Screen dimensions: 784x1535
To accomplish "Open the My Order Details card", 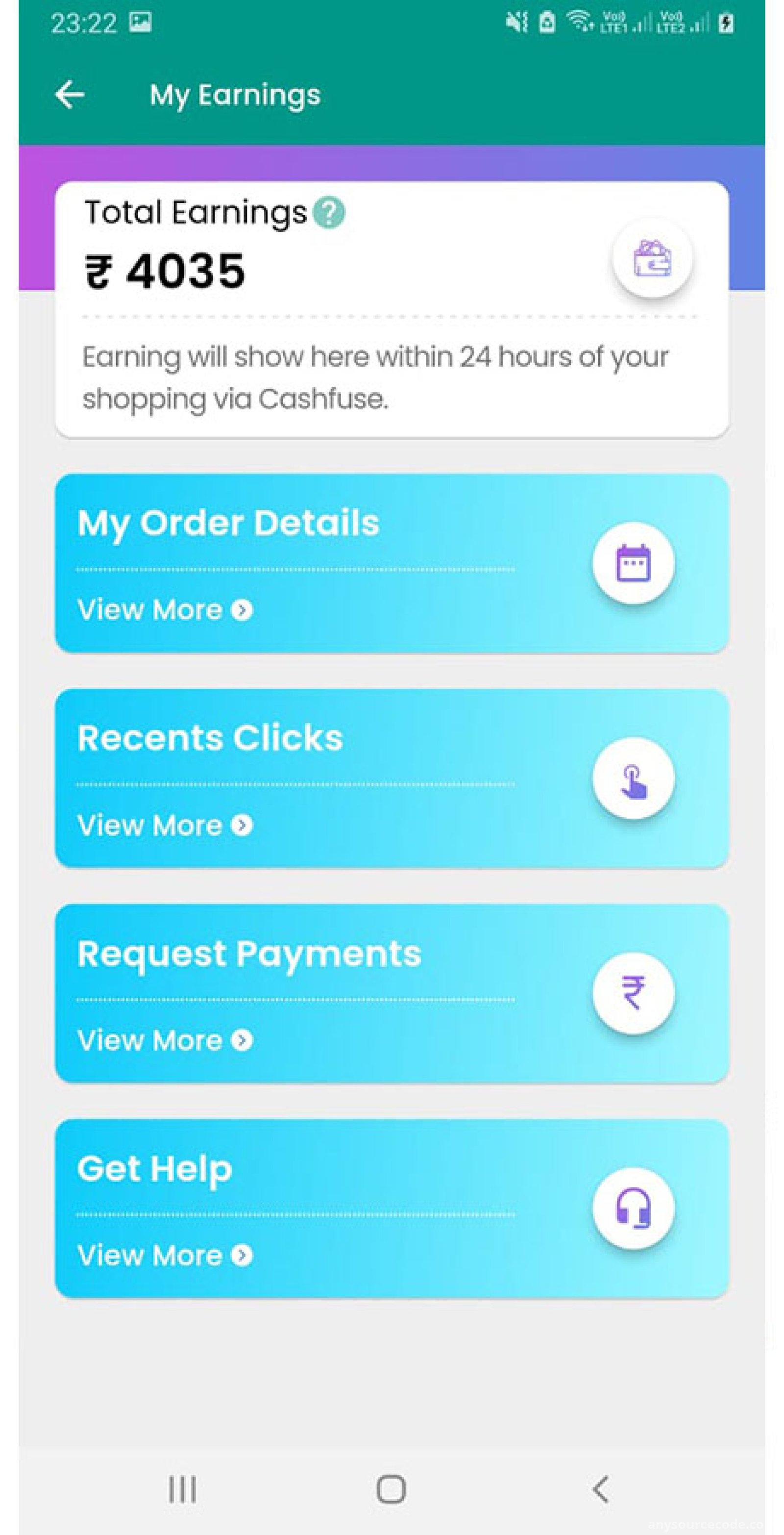I will tap(392, 563).
